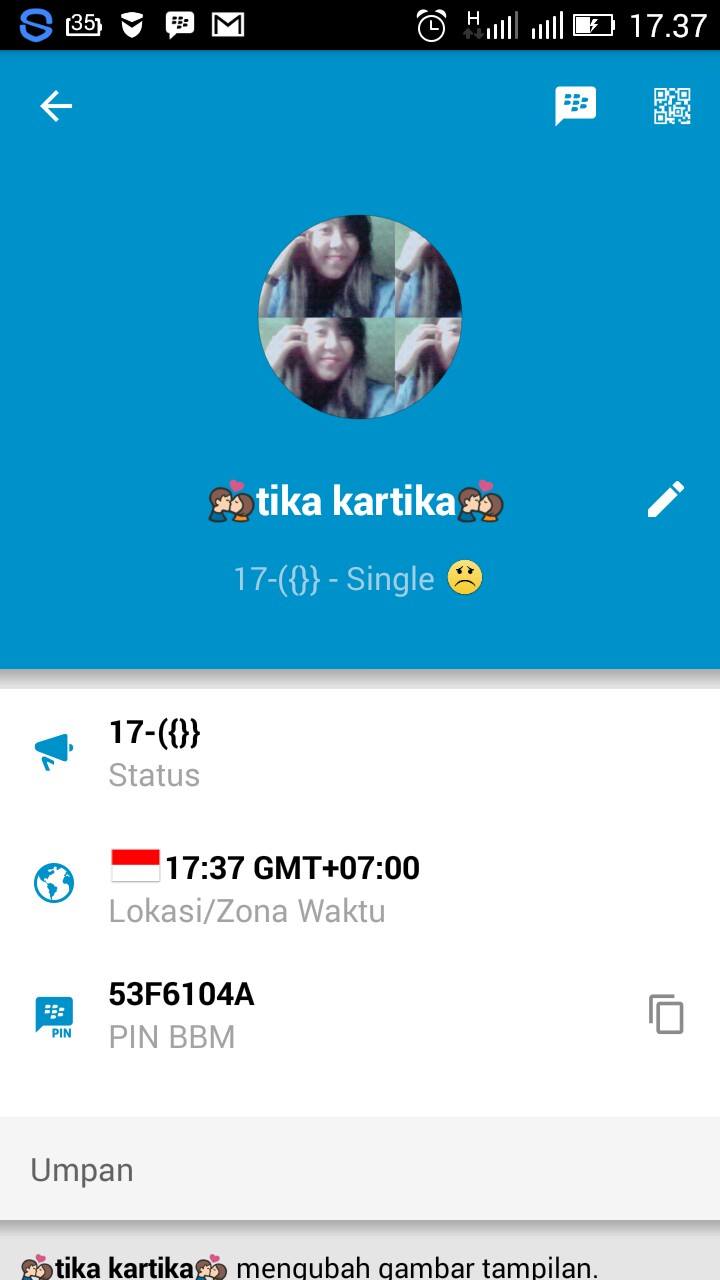720x1280 pixels.
Task: Go back using the arrow
Action: (x=56, y=106)
